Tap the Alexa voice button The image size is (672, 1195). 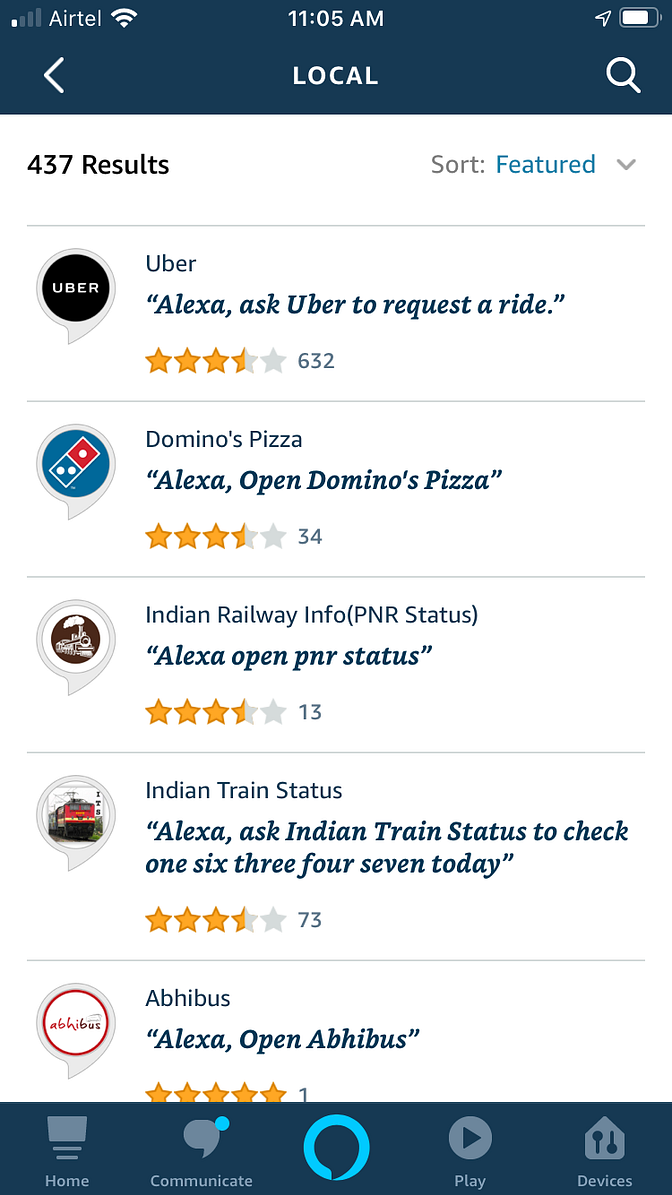336,1148
